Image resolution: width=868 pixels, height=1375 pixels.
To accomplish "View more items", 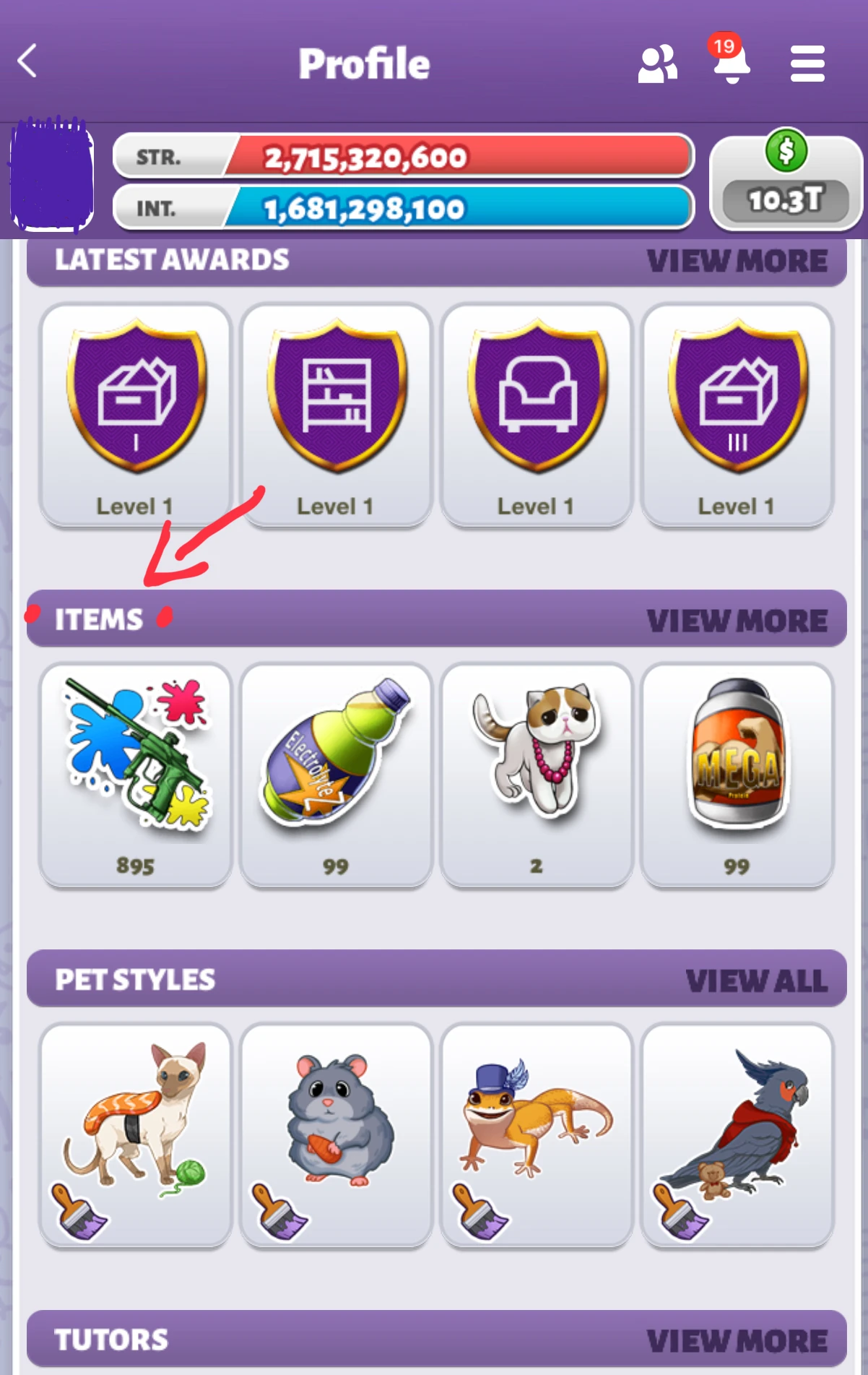I will (737, 620).
